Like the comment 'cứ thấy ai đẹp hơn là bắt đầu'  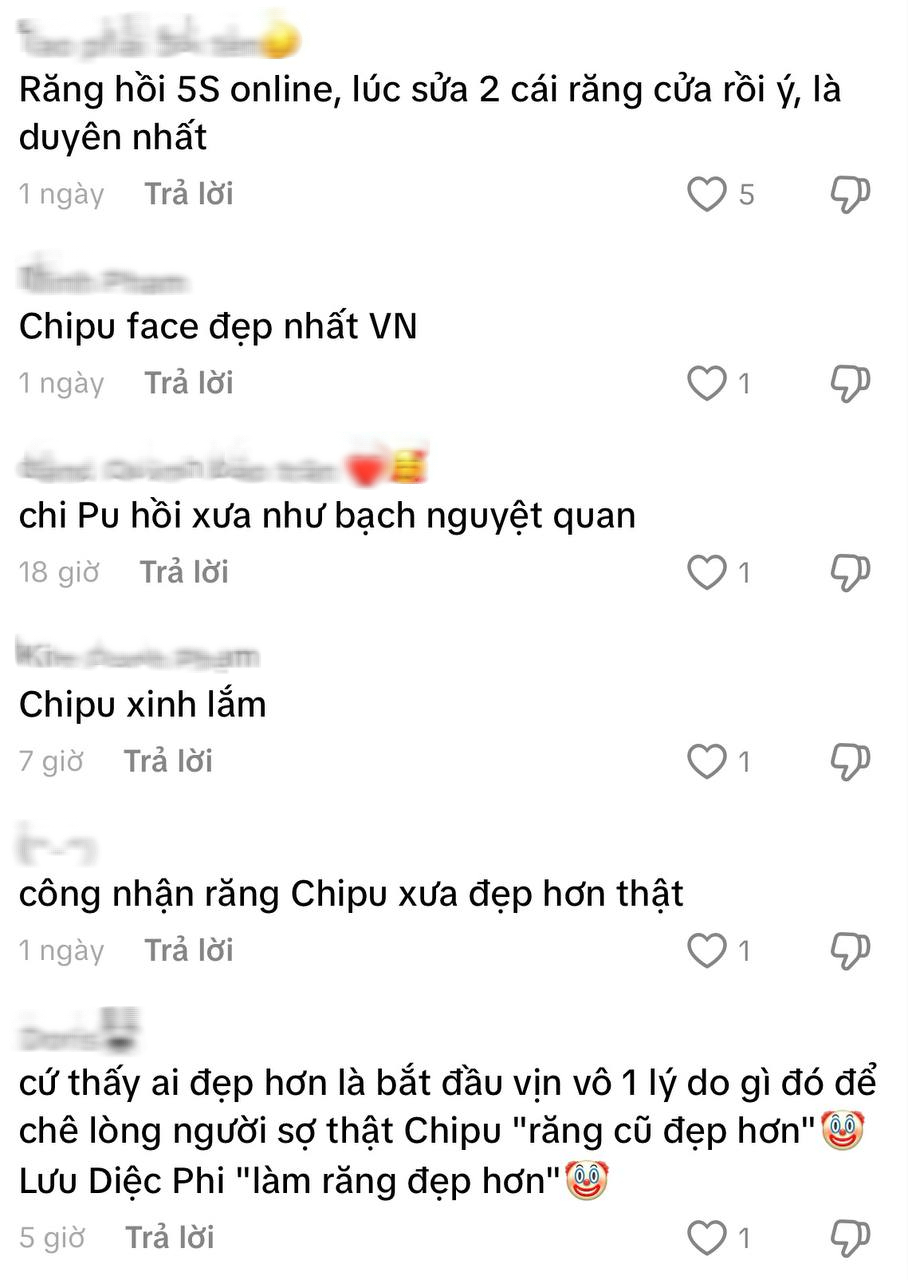coord(707,1238)
